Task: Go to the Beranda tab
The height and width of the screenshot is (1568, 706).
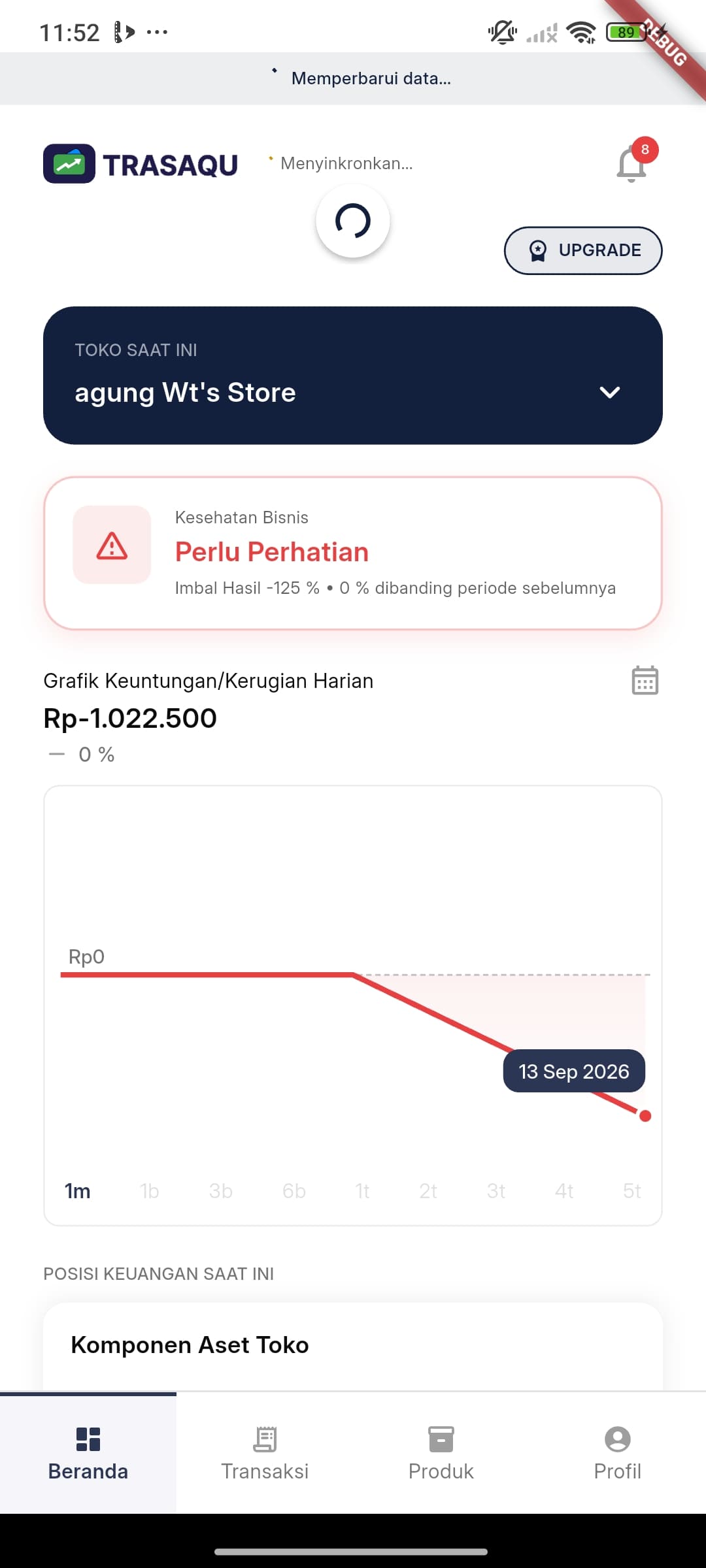Action: 88,1453
